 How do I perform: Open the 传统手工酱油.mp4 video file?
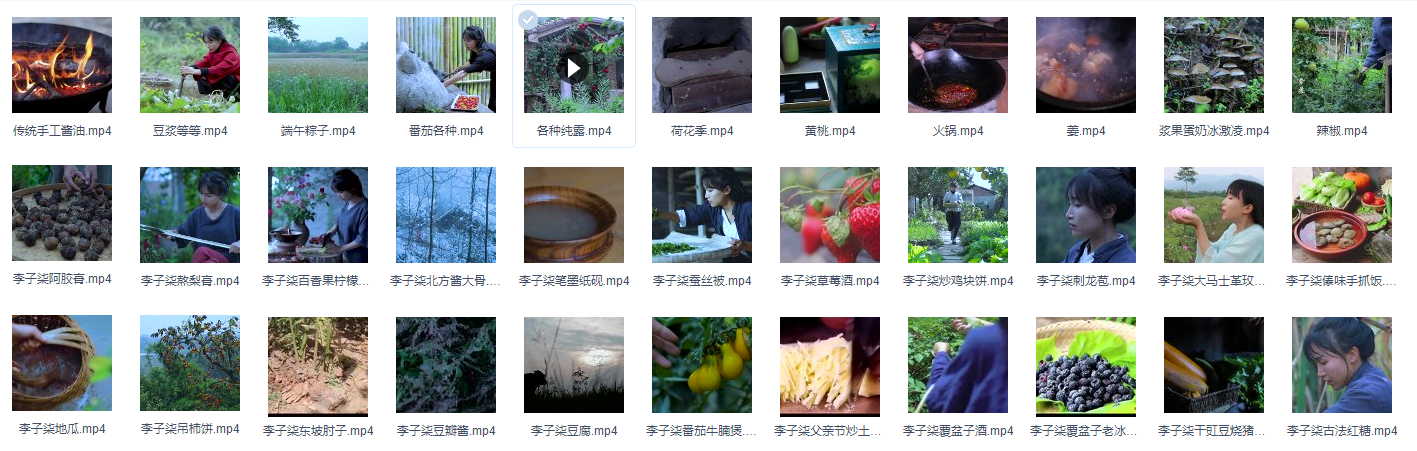[62, 65]
